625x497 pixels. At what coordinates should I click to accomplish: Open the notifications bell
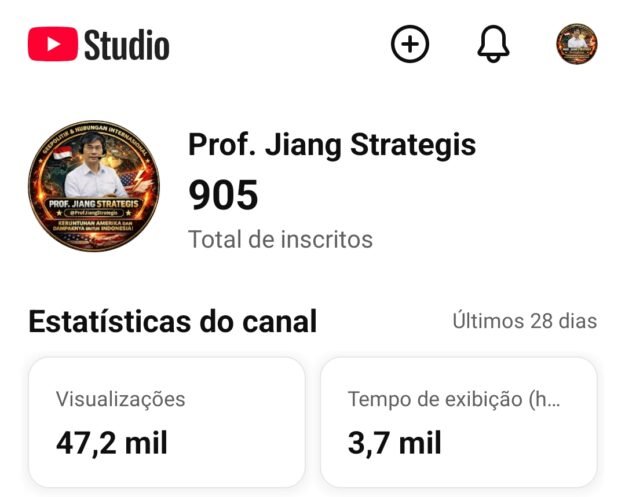[x=494, y=44]
